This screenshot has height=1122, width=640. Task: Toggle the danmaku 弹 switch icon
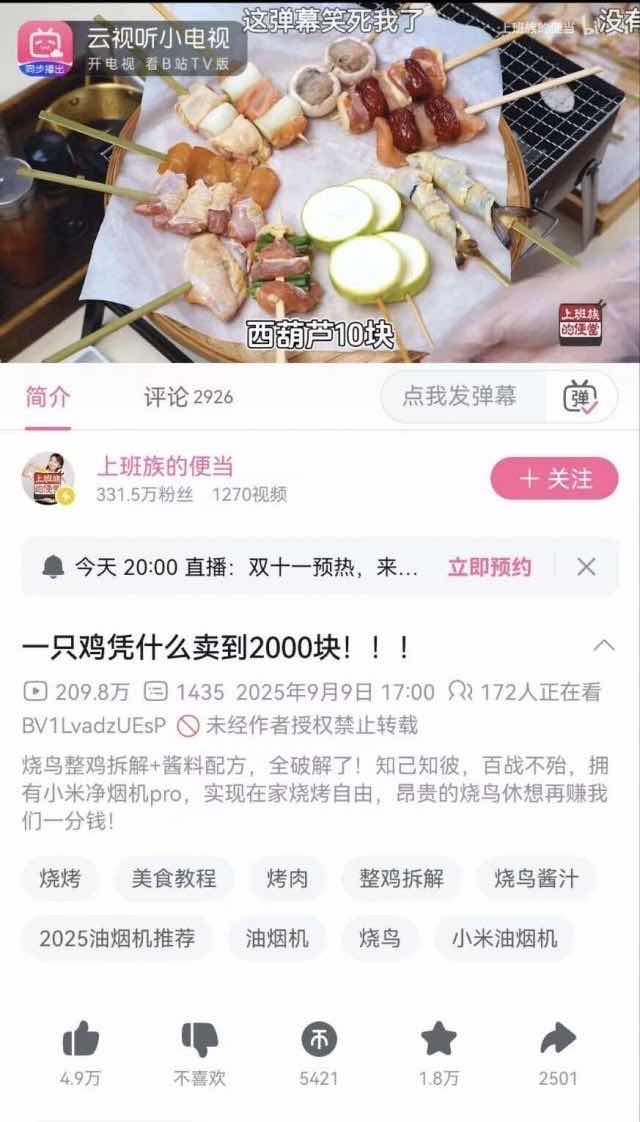coord(581,397)
